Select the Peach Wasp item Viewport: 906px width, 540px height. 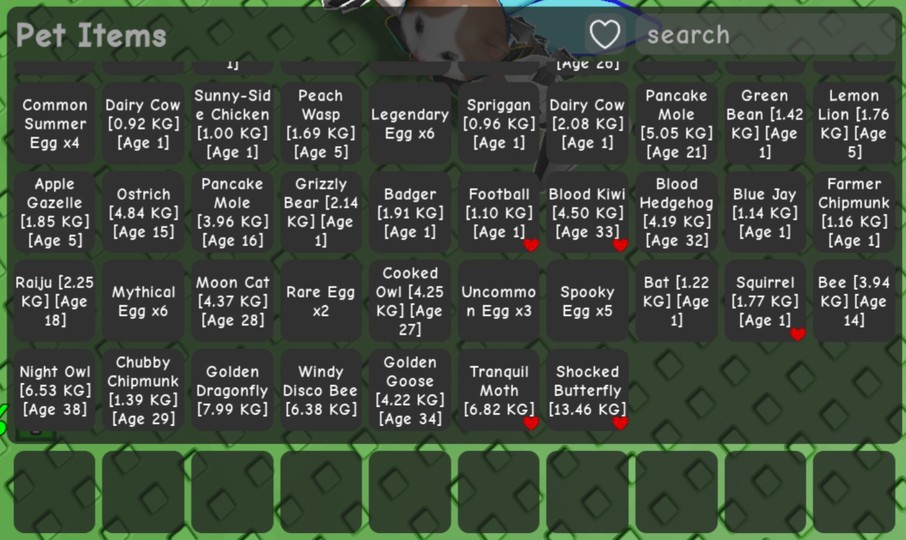(321, 124)
